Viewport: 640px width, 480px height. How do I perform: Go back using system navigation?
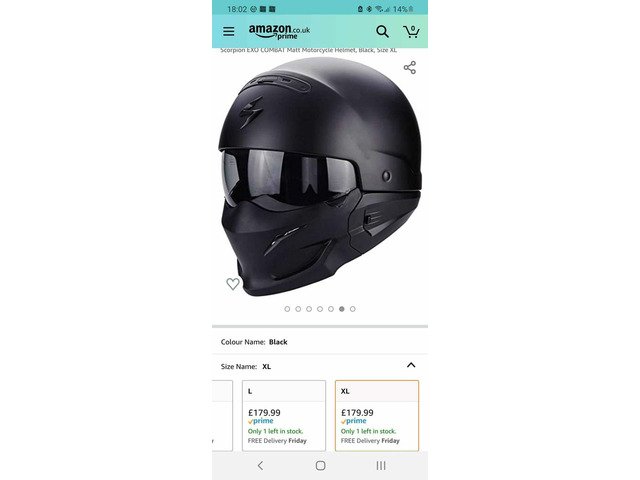tap(260, 465)
